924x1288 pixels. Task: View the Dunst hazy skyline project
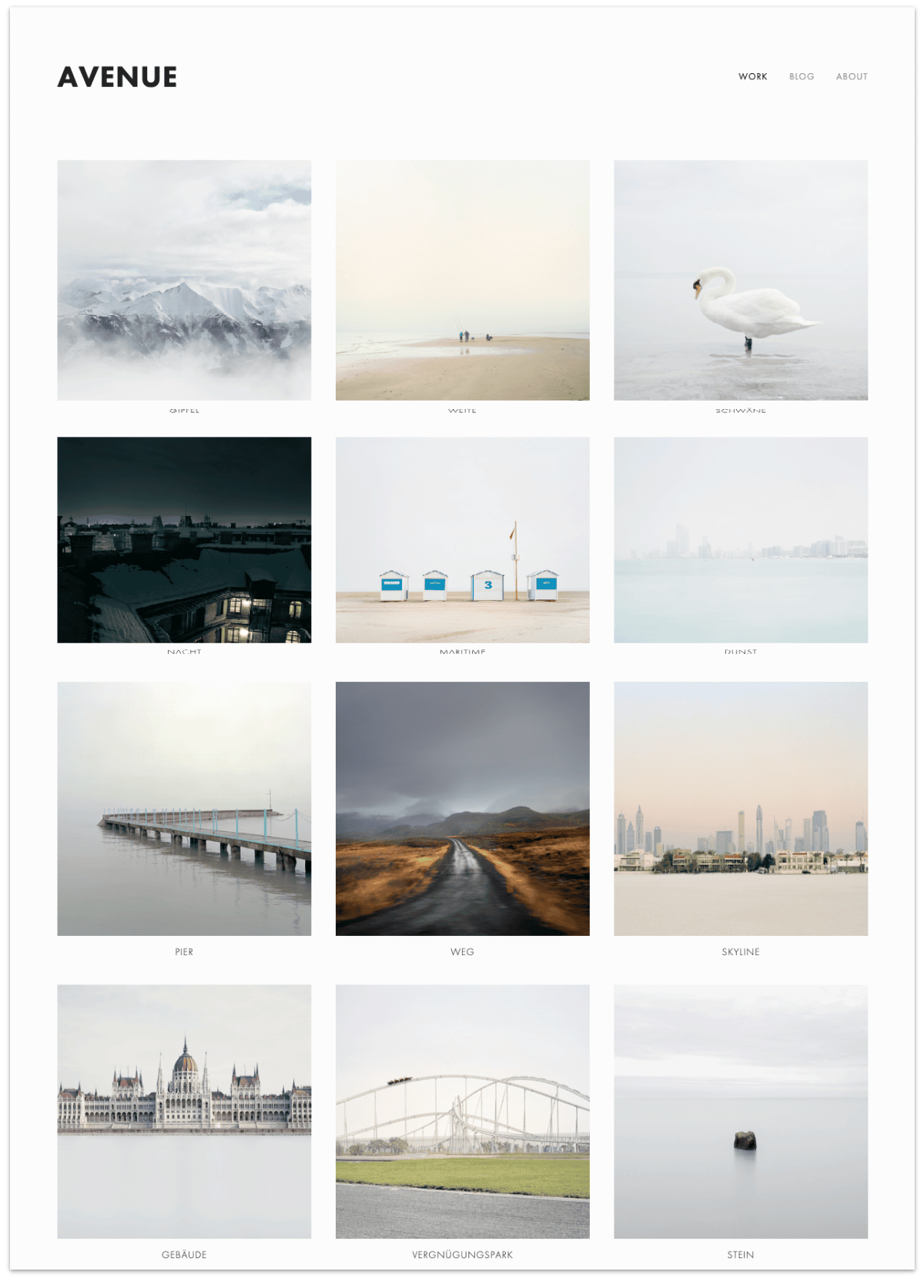(x=740, y=540)
